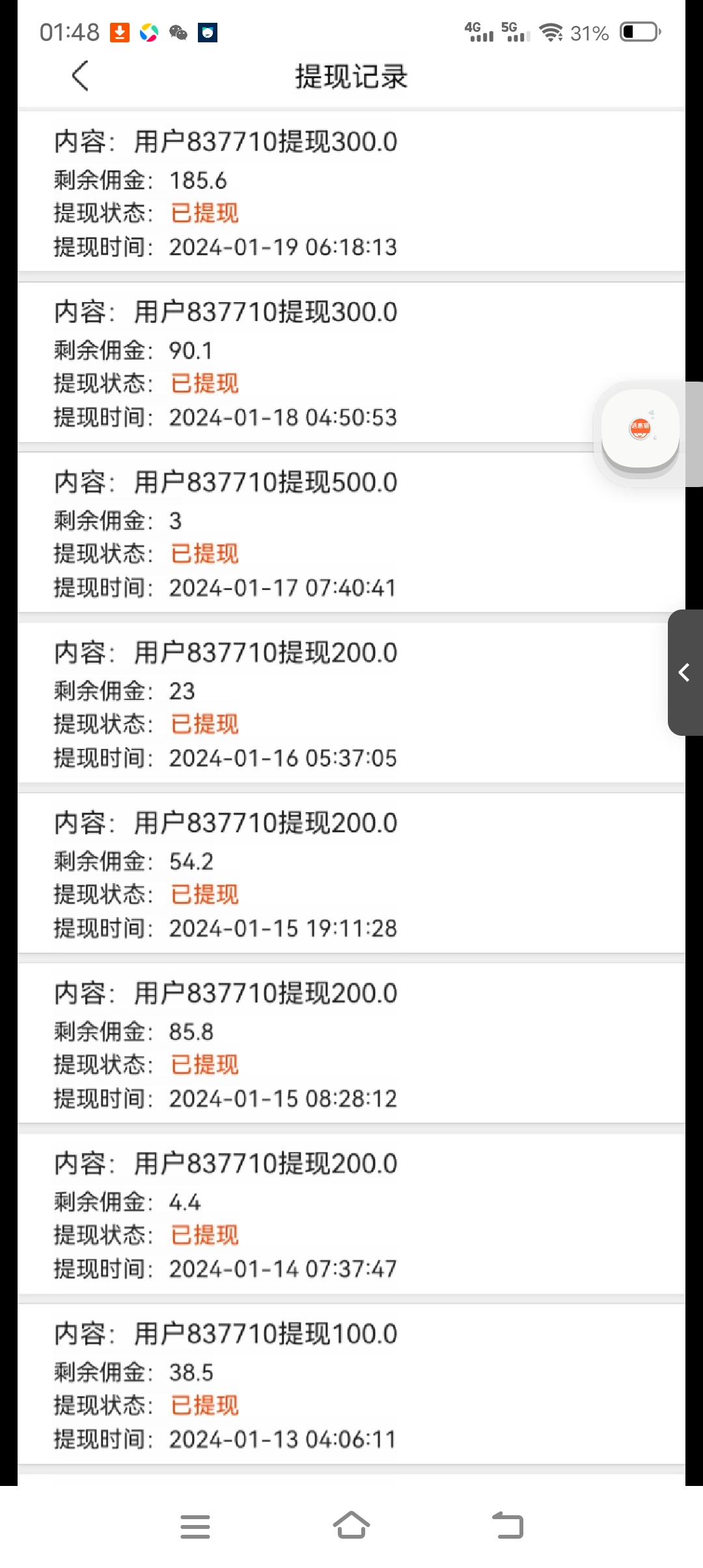Go to the system home screen
The image size is (703, 1568).
pyautogui.click(x=351, y=1526)
